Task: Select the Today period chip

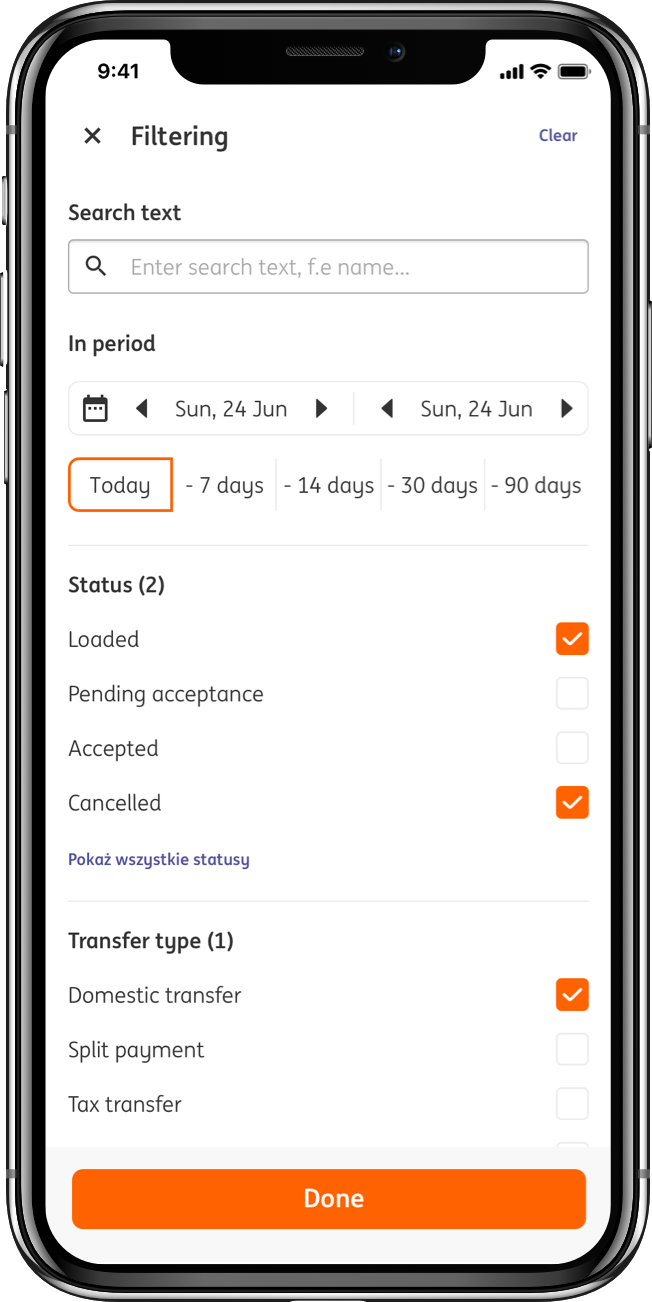Action: (x=120, y=485)
